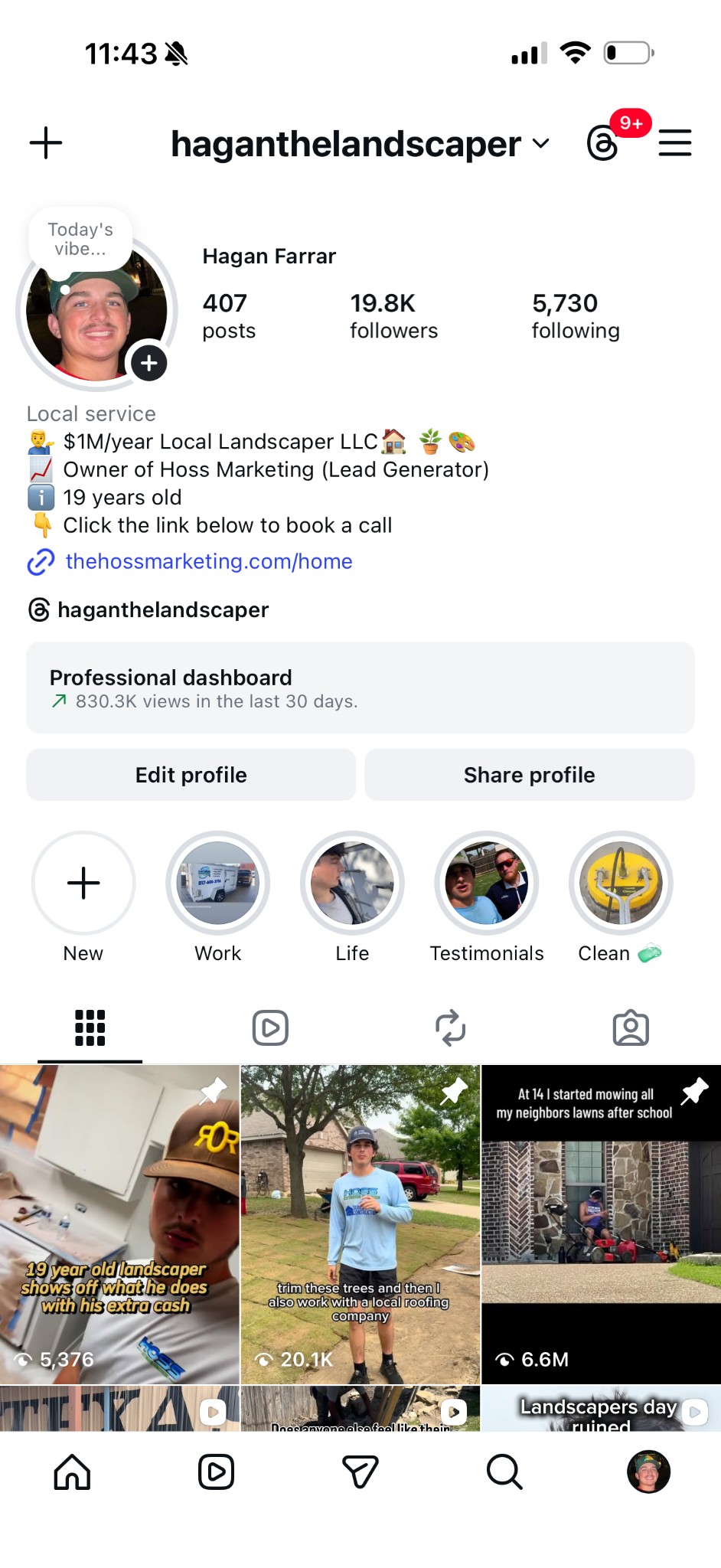The height and width of the screenshot is (1568, 721).
Task: Open direct messages from bottom bar
Action: pos(360,1472)
